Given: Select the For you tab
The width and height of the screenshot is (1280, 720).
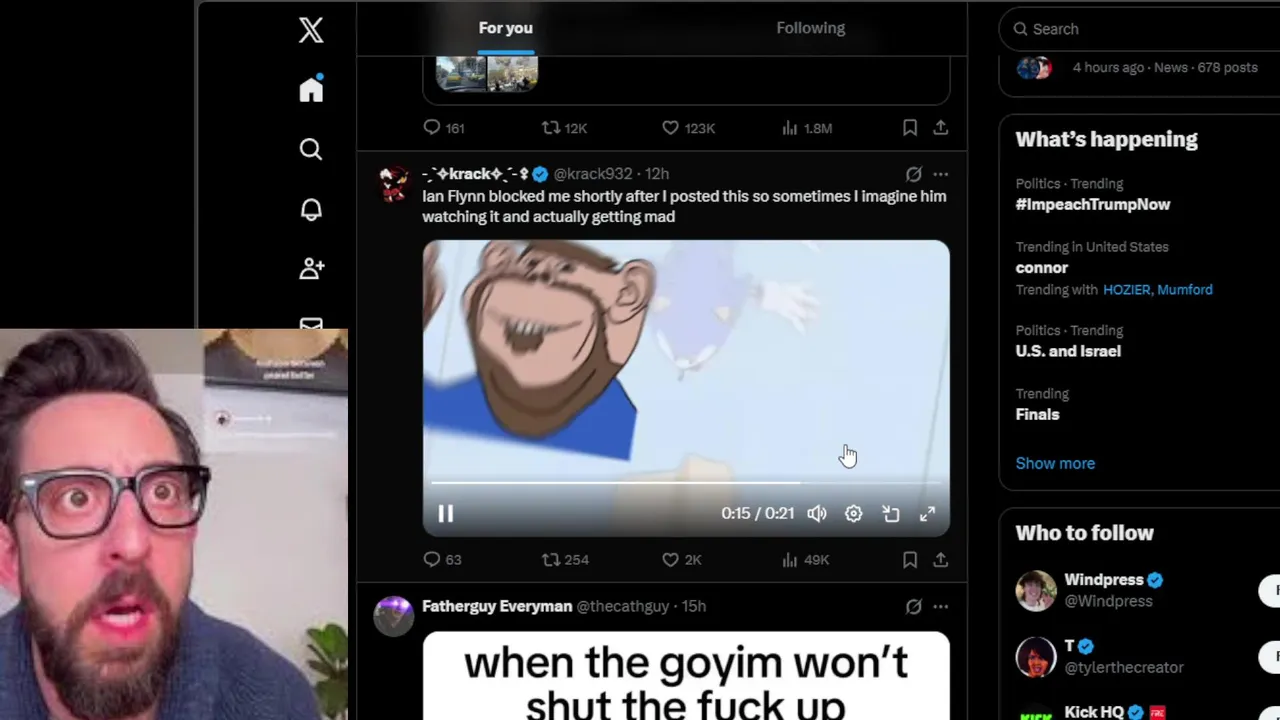Looking at the screenshot, I should tap(505, 28).
